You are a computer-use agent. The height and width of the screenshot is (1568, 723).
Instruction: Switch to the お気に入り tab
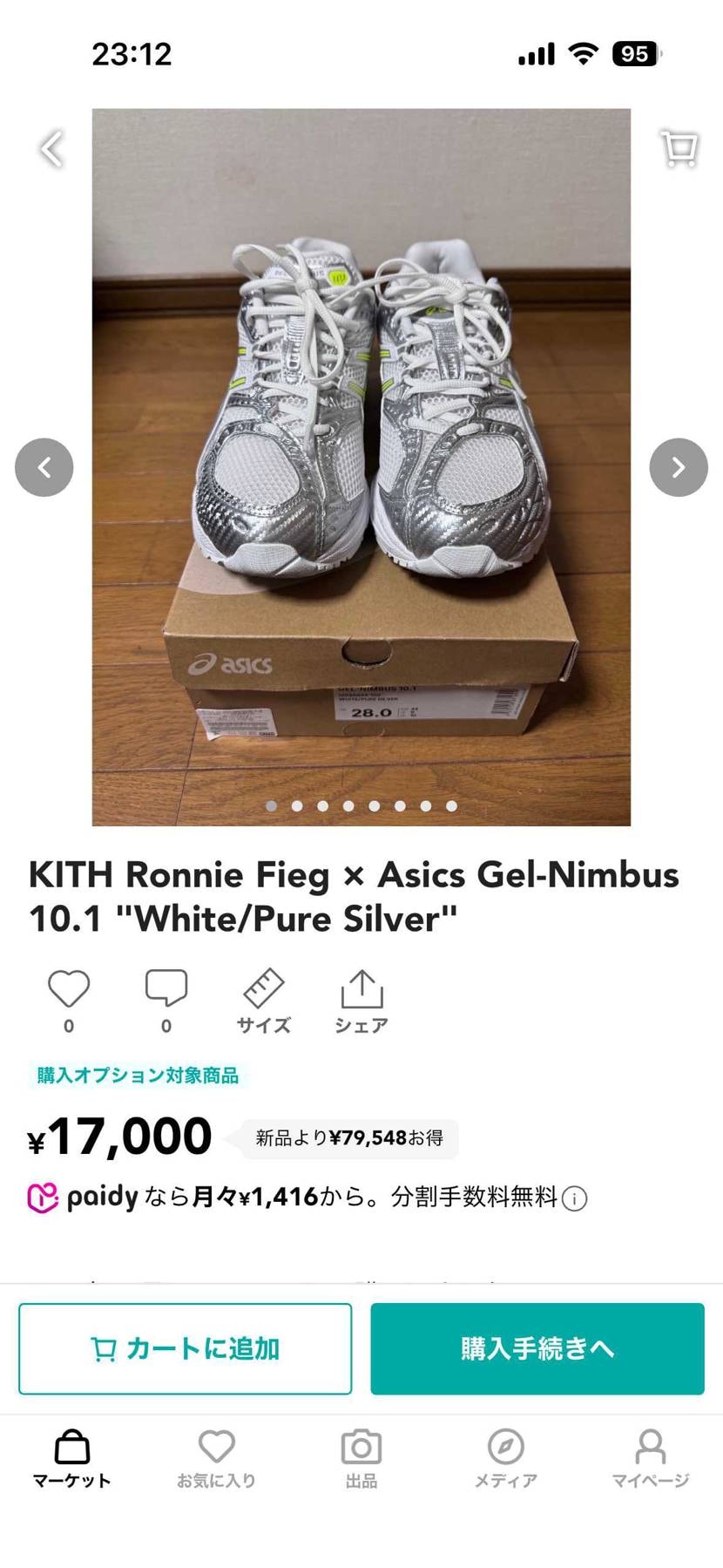click(216, 1449)
